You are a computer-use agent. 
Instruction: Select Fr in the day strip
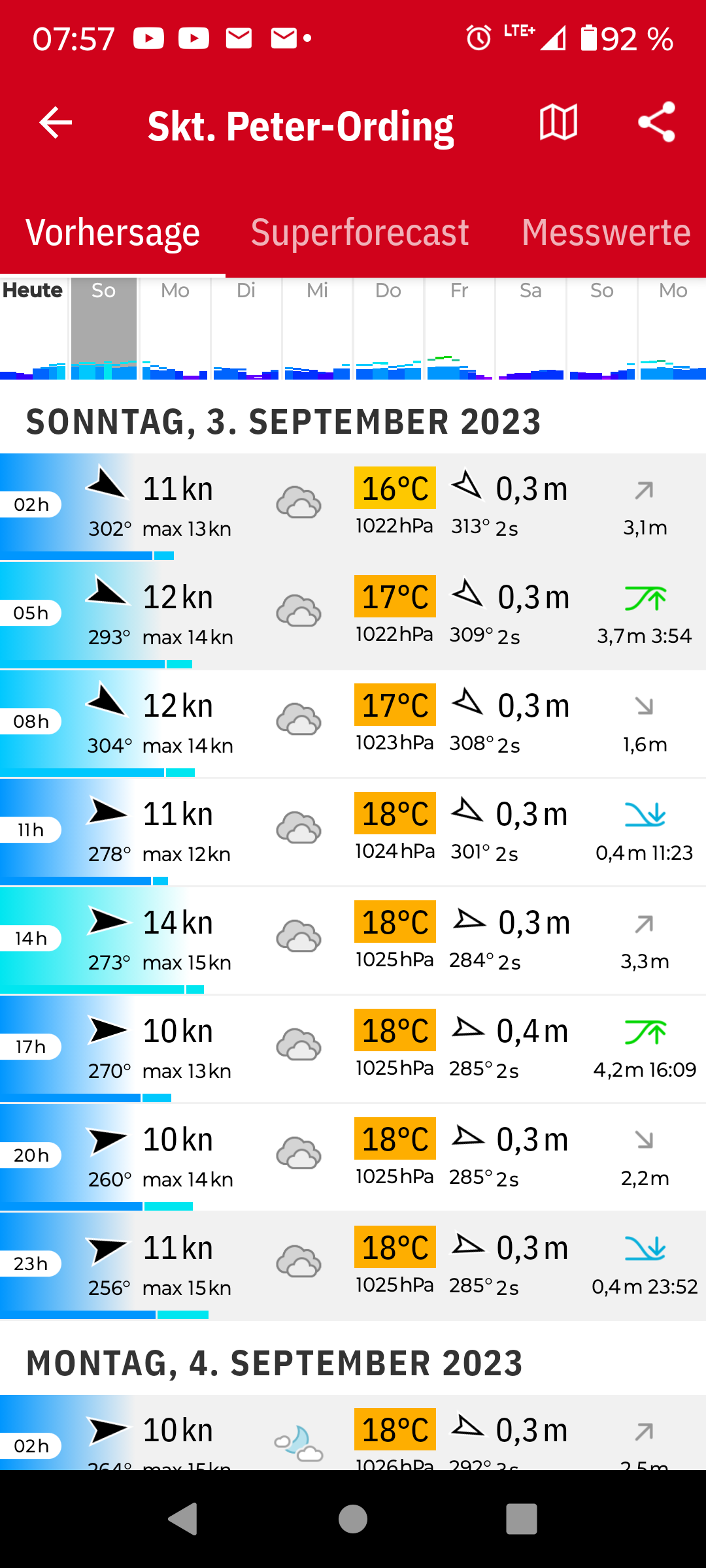[x=460, y=329]
